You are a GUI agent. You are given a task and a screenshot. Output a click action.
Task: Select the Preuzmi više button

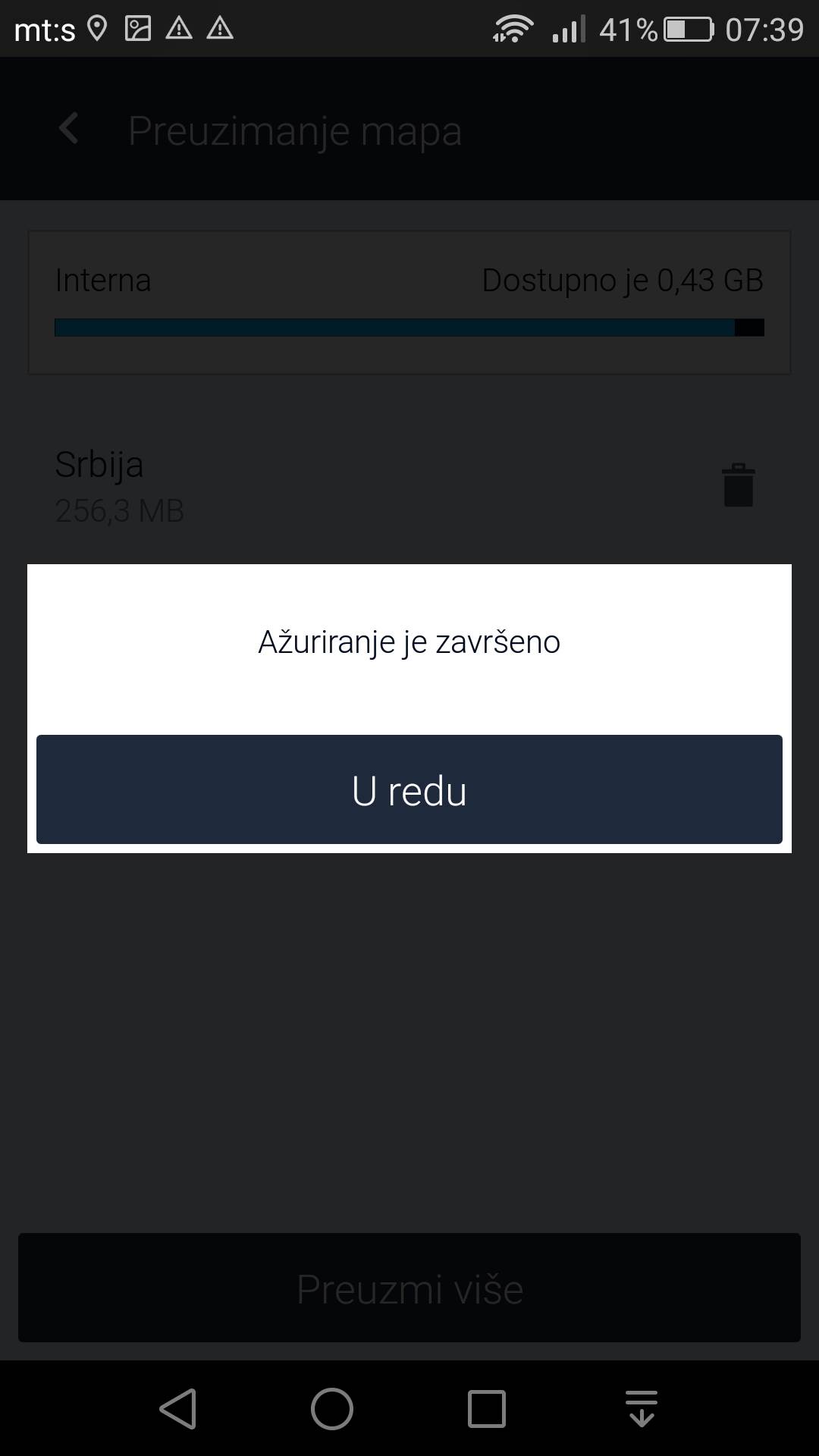click(409, 1287)
